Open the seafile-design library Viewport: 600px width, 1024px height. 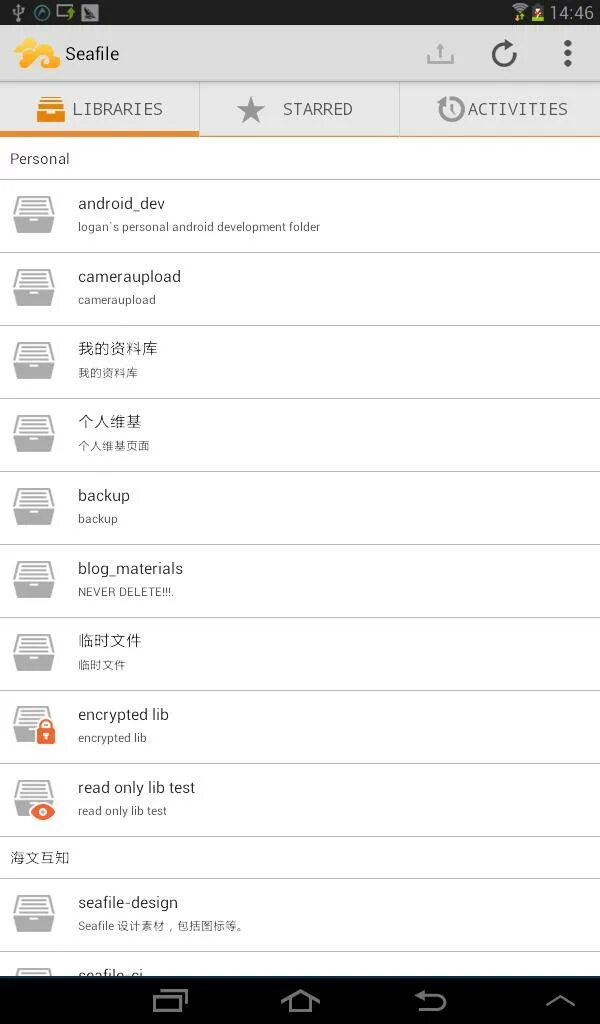click(x=300, y=914)
